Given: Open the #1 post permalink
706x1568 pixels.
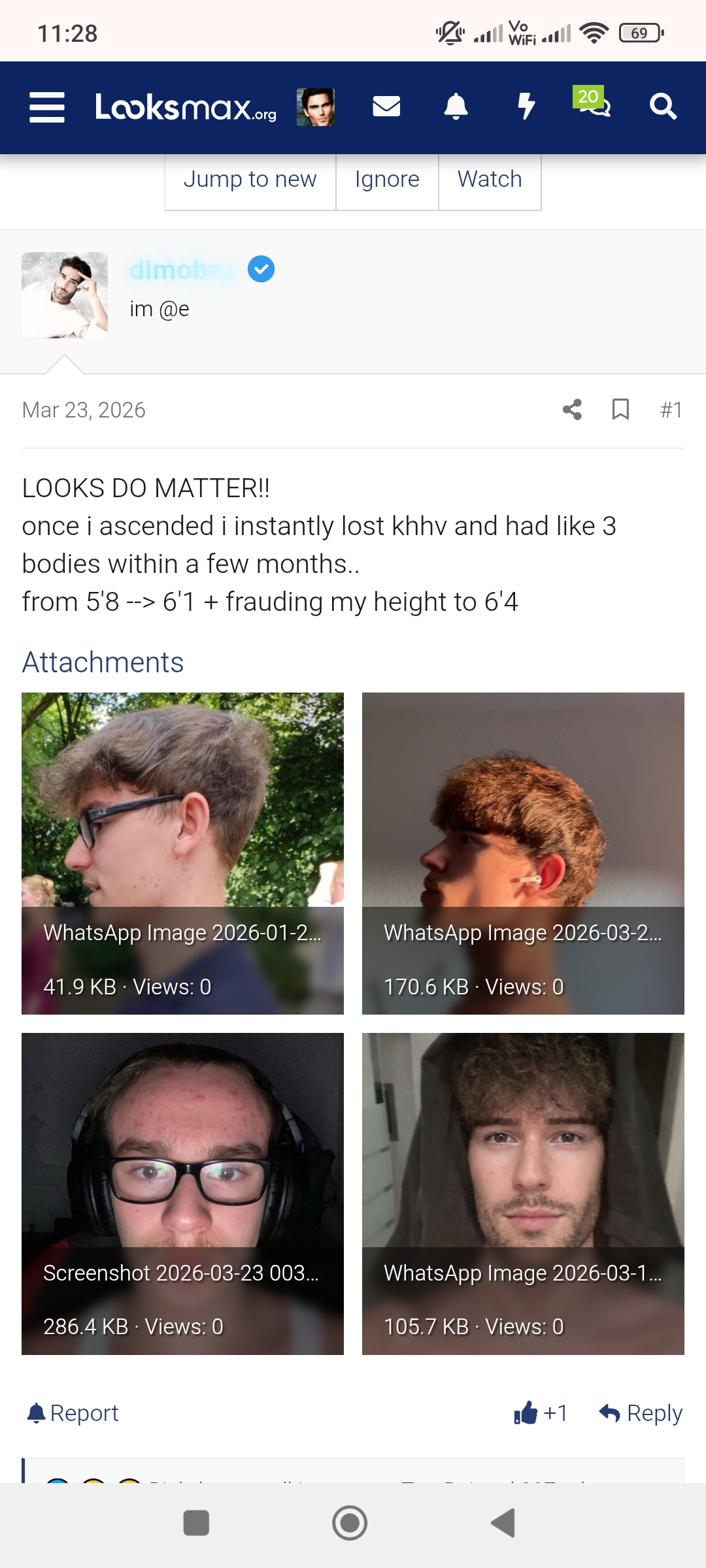Looking at the screenshot, I should [x=671, y=410].
